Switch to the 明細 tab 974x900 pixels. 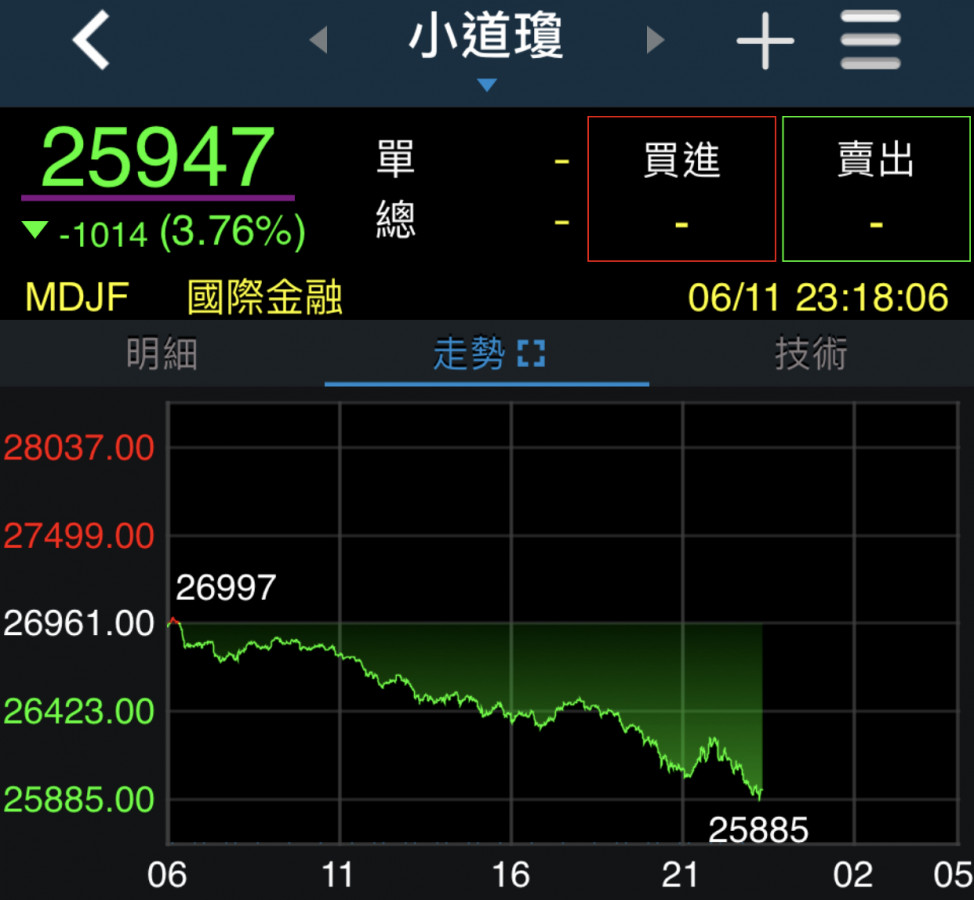162,354
